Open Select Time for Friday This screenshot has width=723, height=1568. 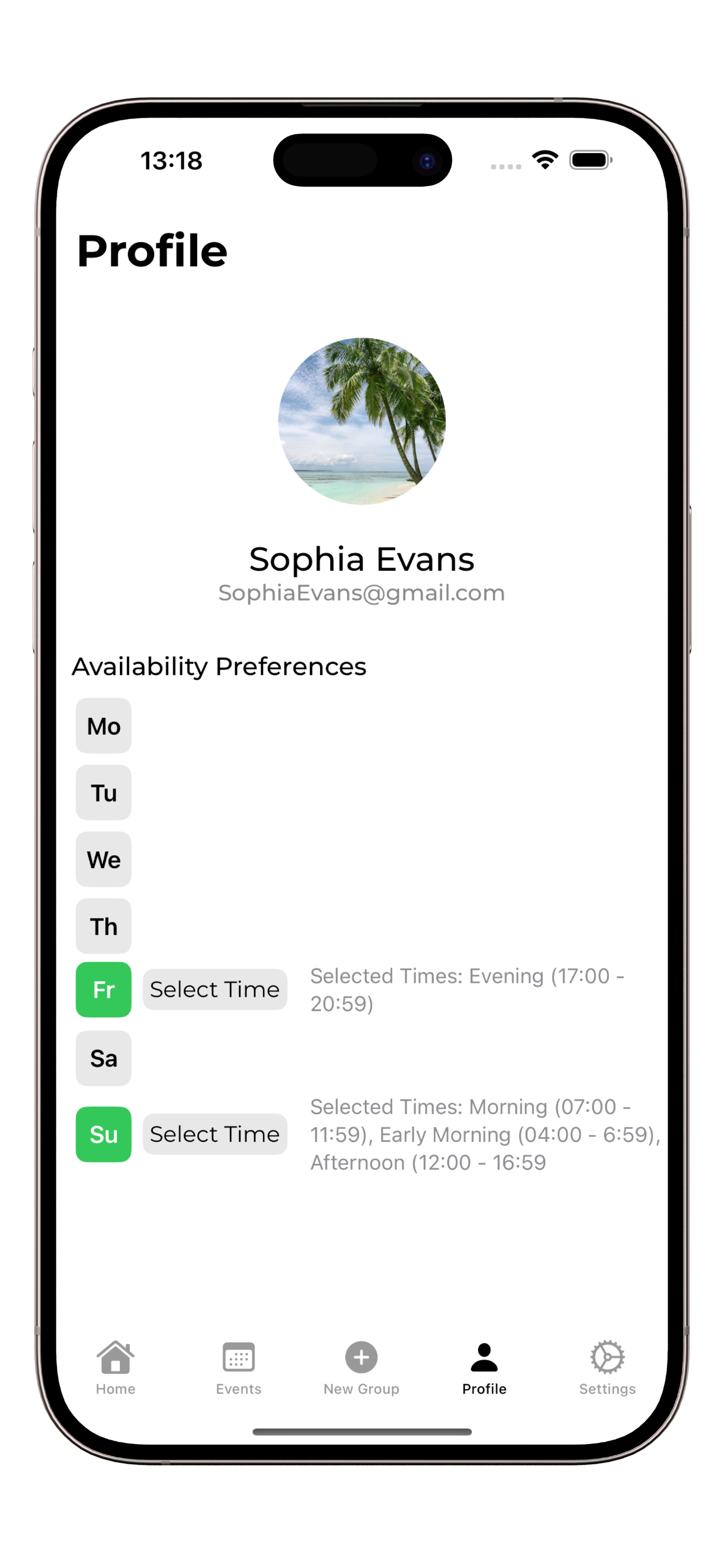(x=215, y=990)
